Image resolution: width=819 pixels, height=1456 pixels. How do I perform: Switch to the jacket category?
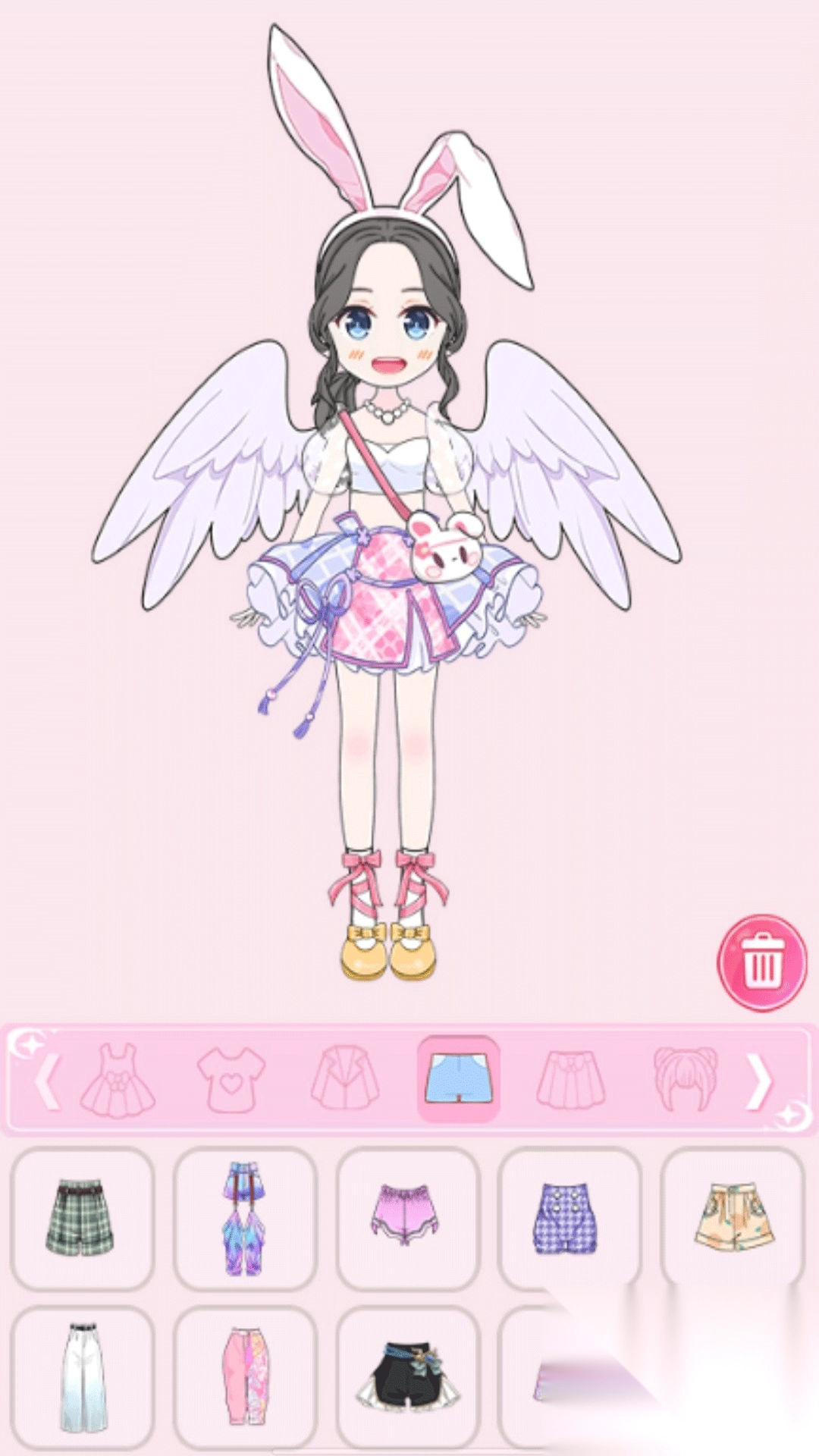point(345,1080)
